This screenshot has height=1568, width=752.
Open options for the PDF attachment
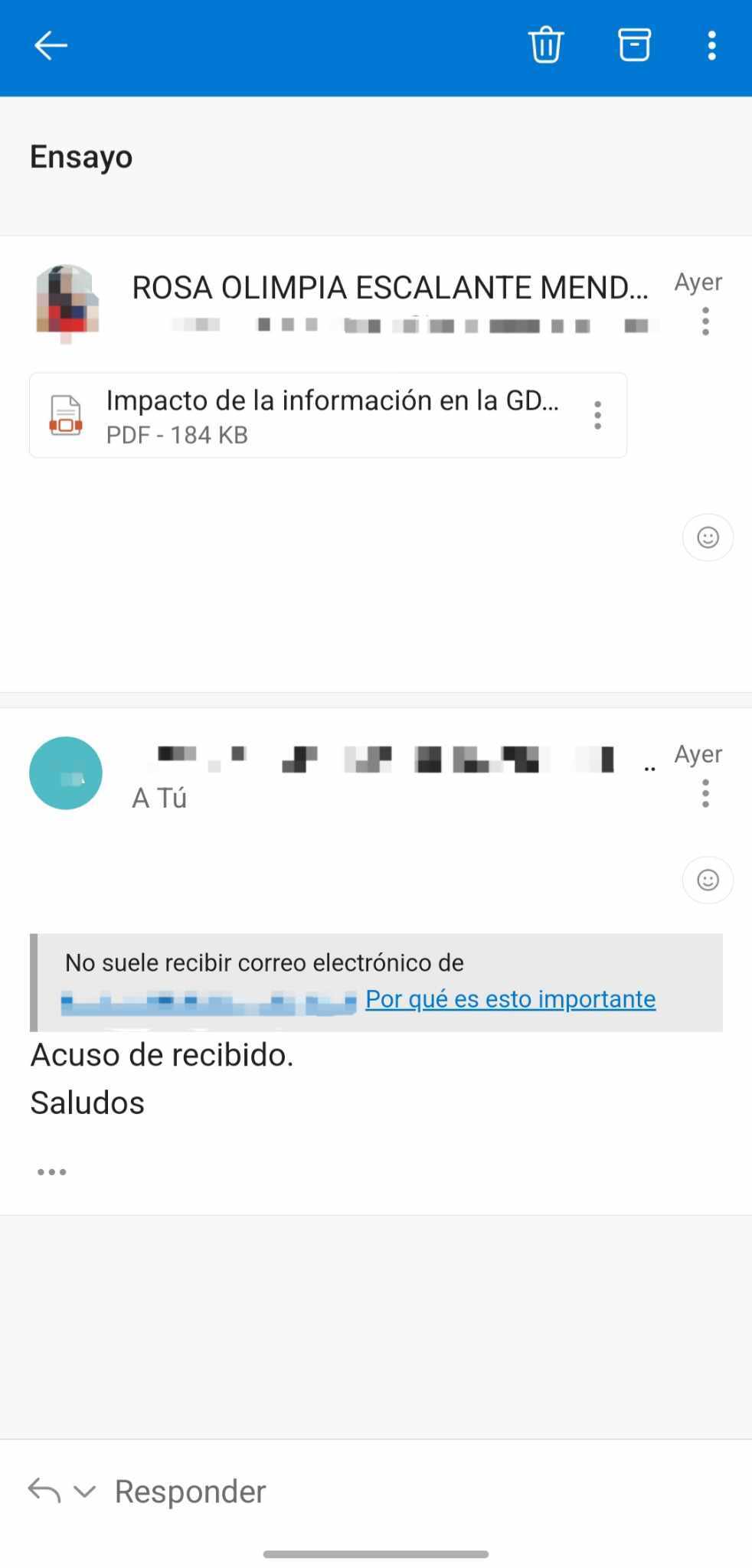pos(597,415)
